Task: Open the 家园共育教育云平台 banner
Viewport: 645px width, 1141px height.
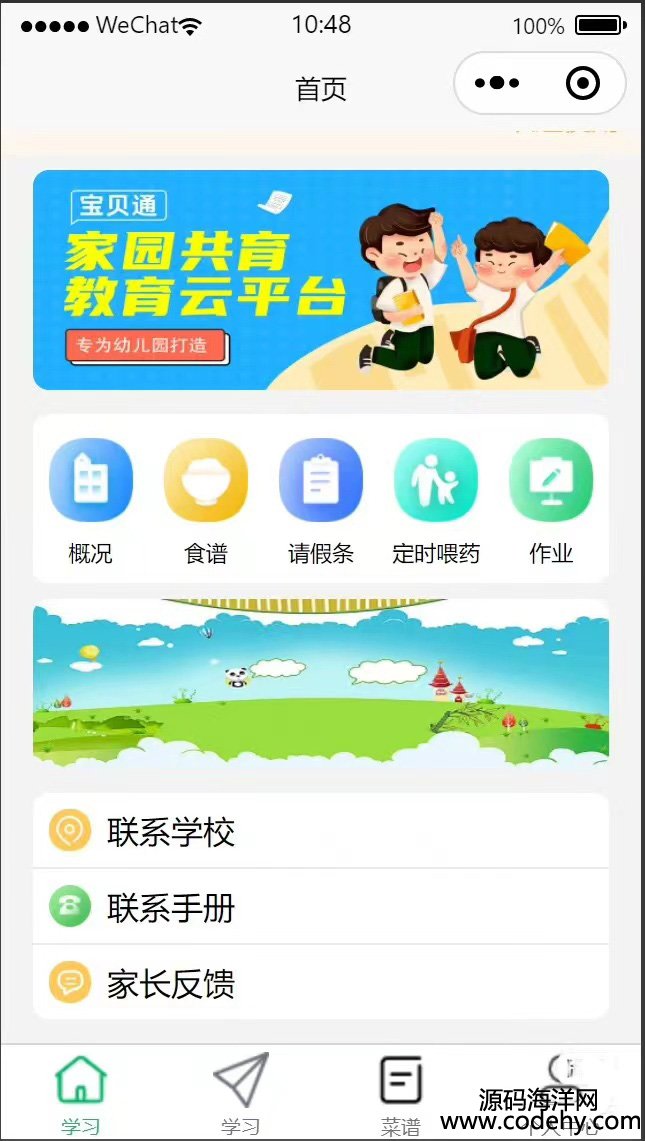Action: tap(320, 280)
